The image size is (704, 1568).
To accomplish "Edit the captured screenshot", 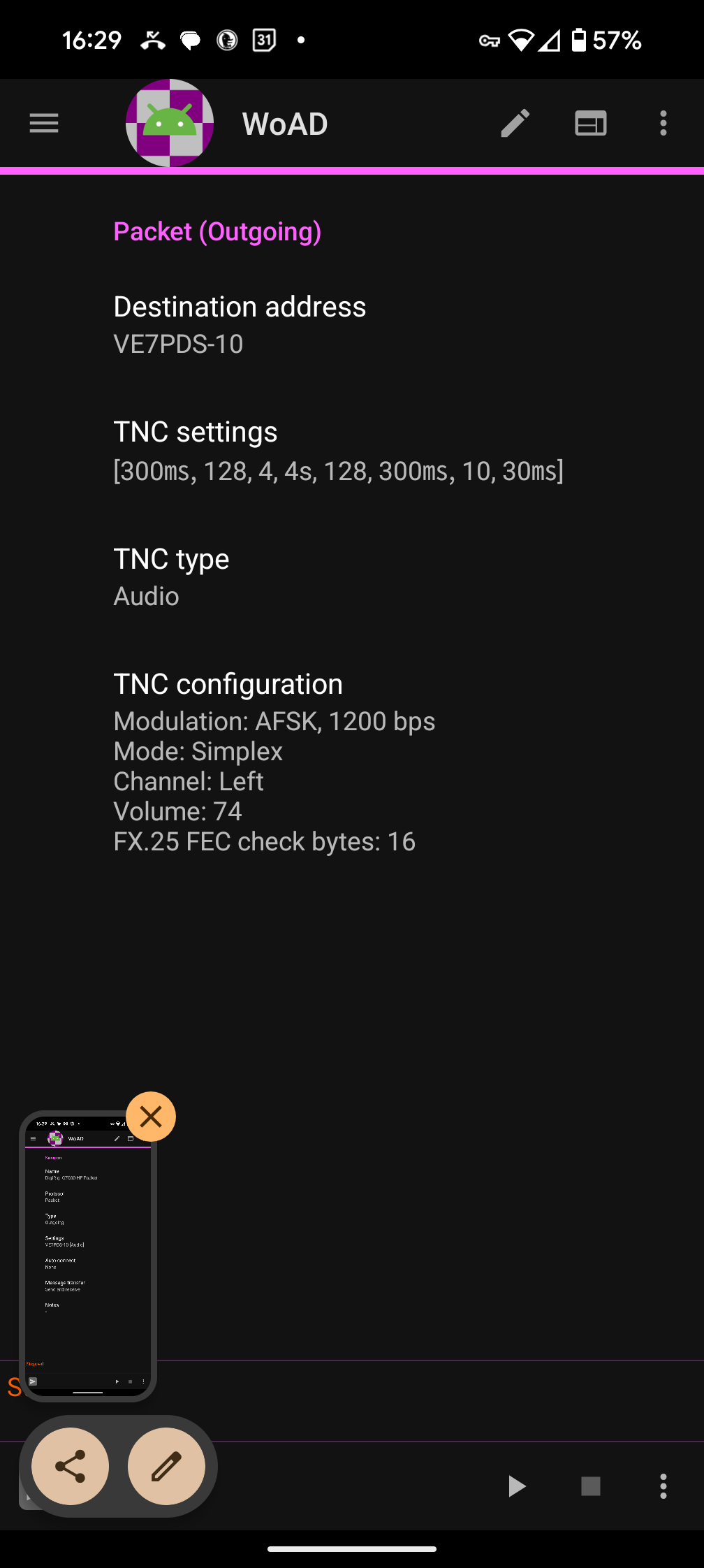I will pos(166,1467).
